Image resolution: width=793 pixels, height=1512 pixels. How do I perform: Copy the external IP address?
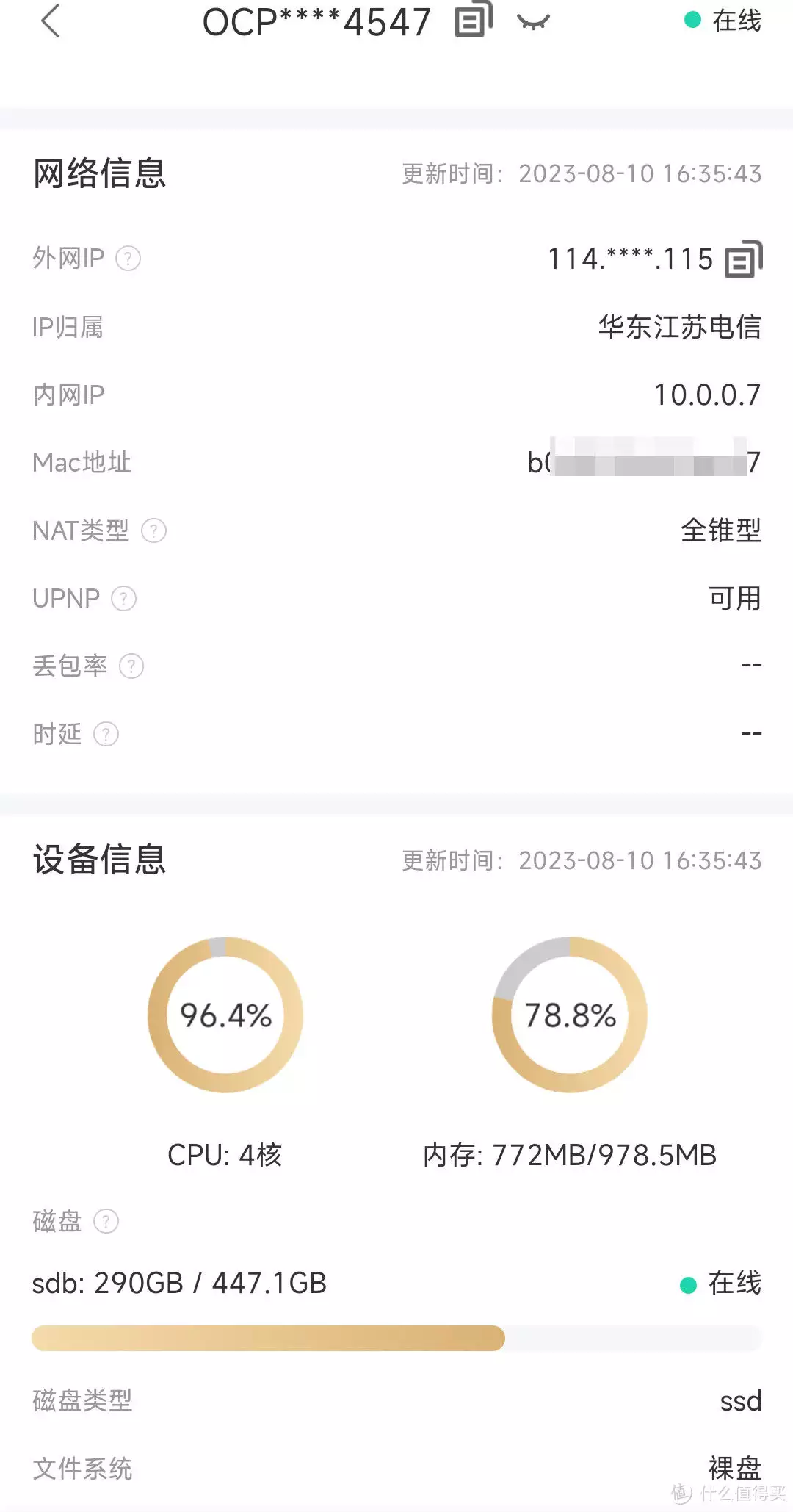[743, 259]
